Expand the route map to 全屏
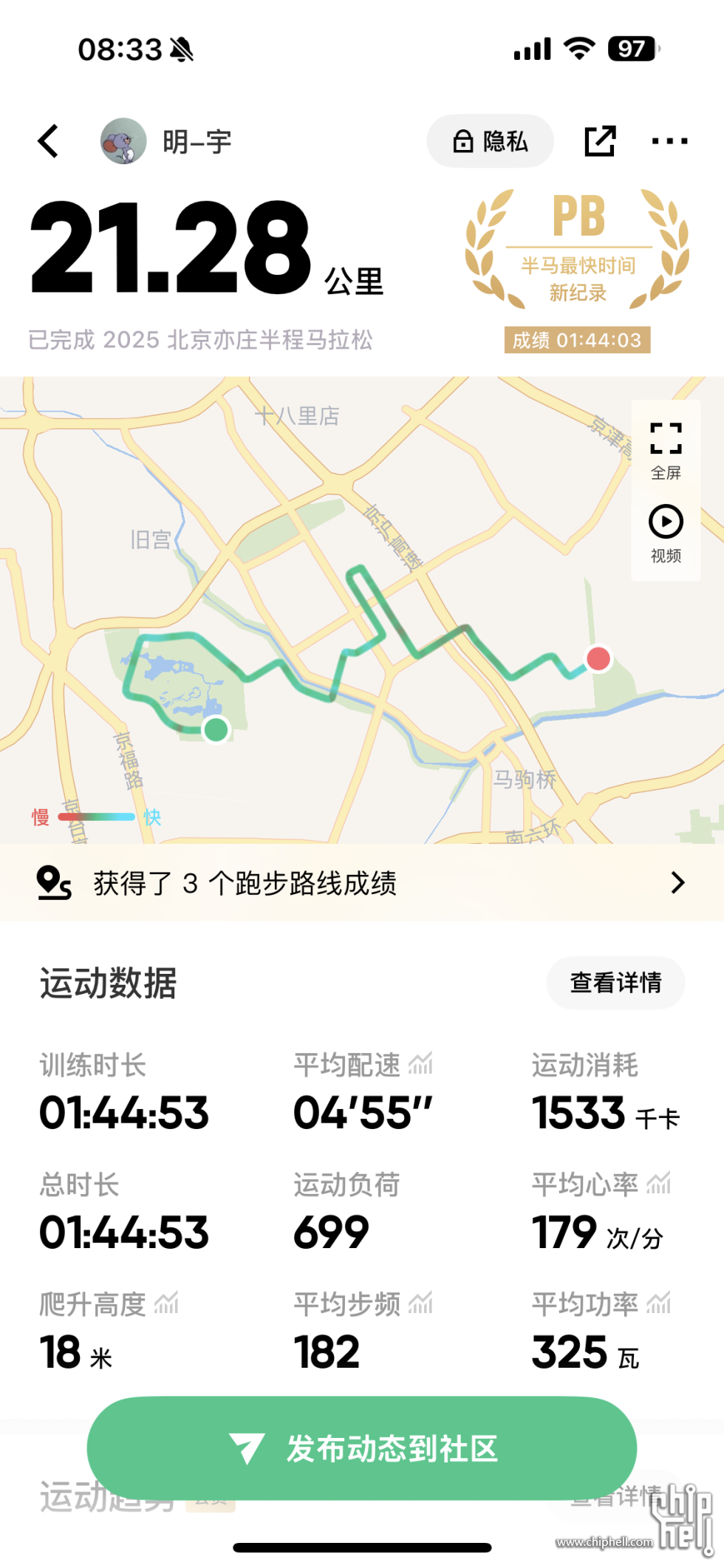This screenshot has width=724, height=1568. pos(666,451)
